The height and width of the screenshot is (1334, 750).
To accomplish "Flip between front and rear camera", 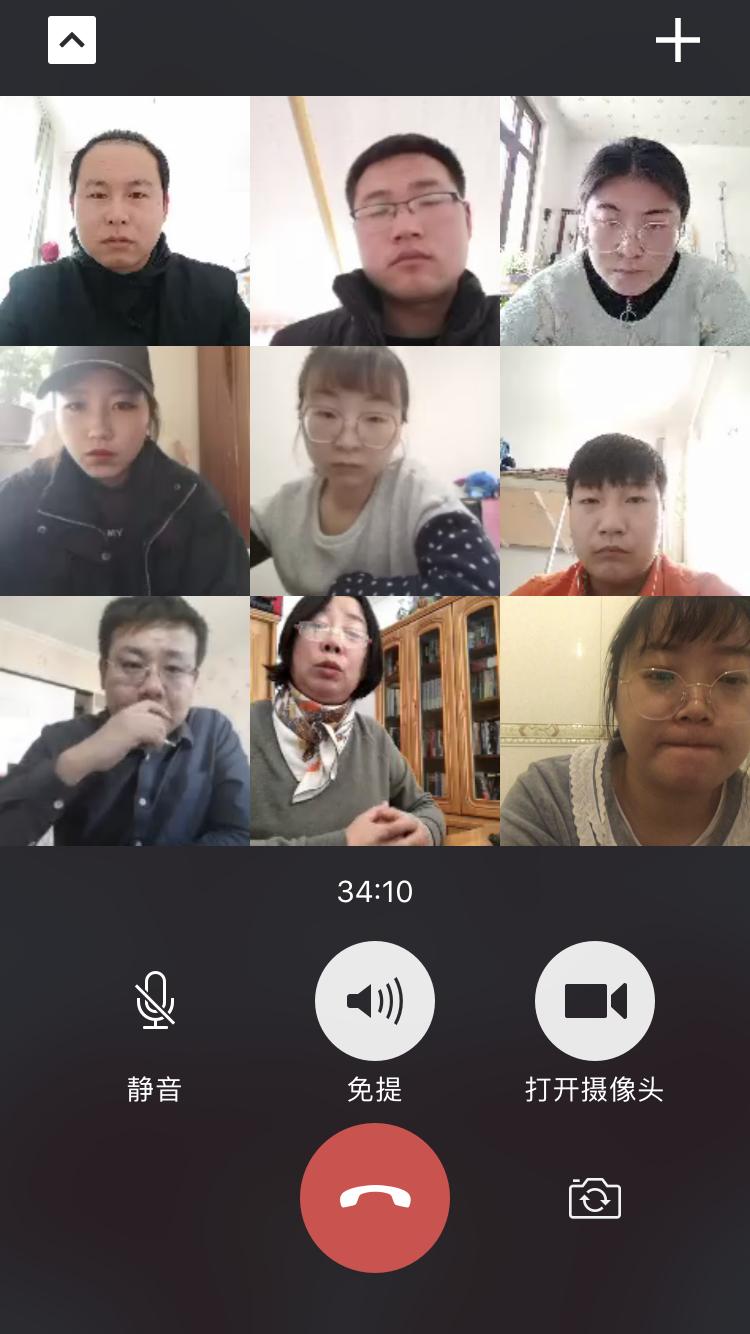I will pos(595,1198).
